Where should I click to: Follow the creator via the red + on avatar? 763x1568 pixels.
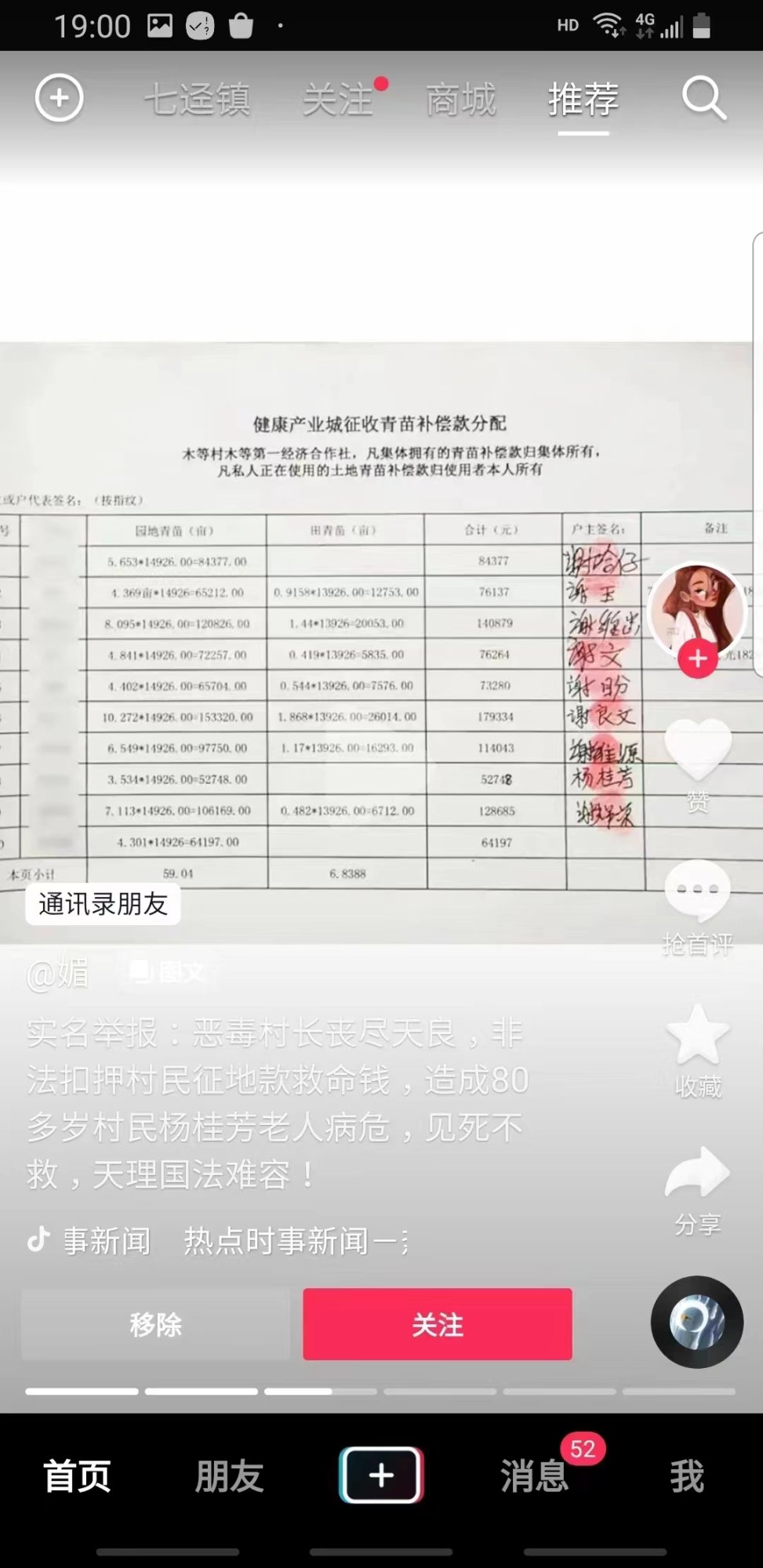696,659
